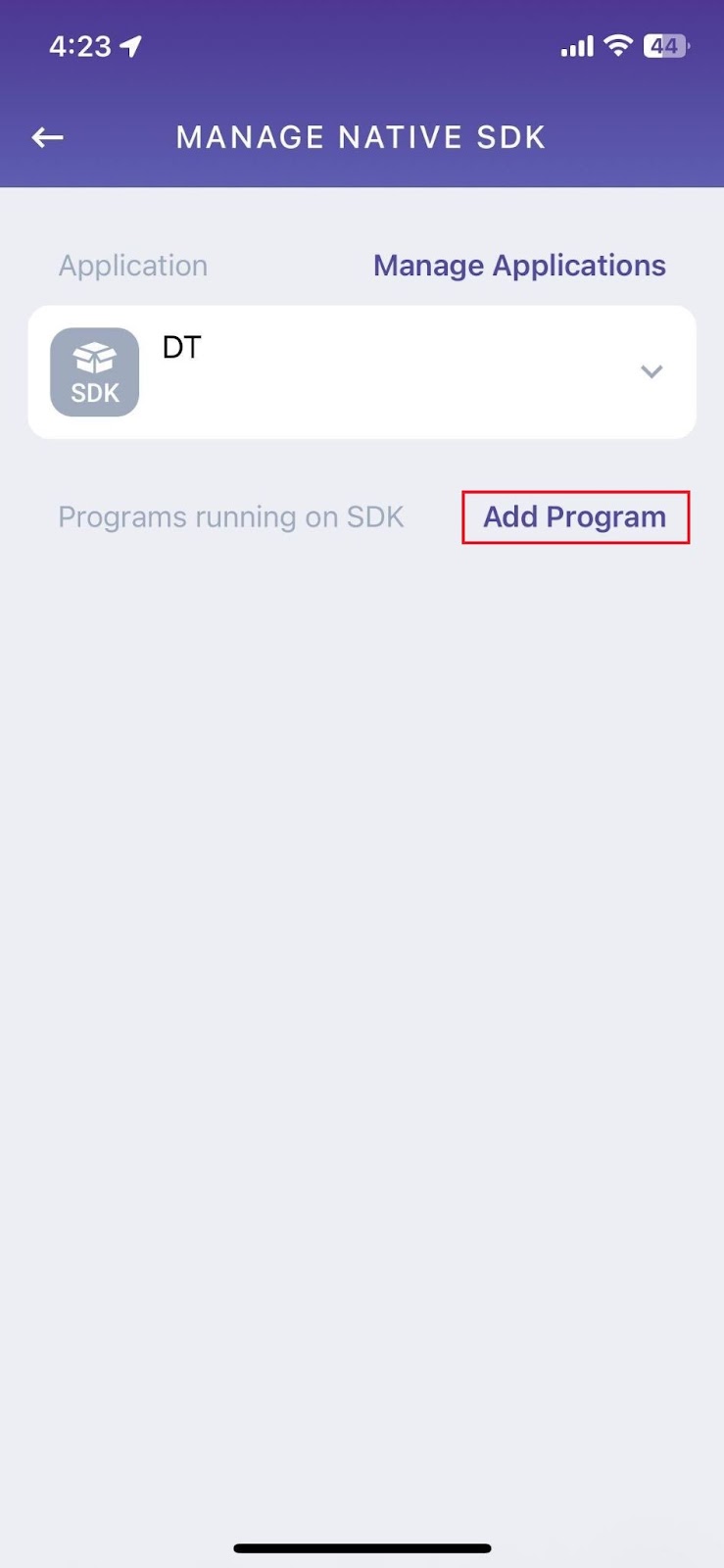Open the Manage Applications link
Screen dimensions: 724x1568
[519, 266]
